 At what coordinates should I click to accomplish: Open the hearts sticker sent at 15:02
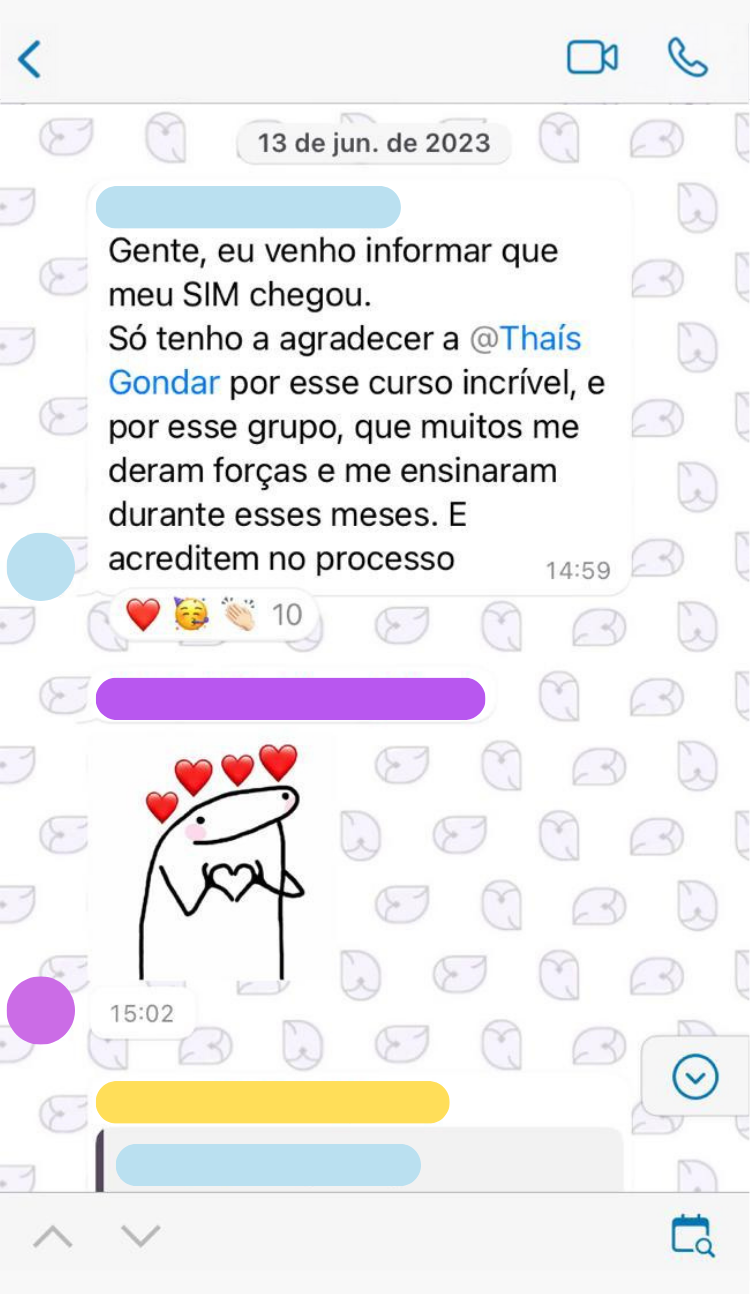[220, 862]
